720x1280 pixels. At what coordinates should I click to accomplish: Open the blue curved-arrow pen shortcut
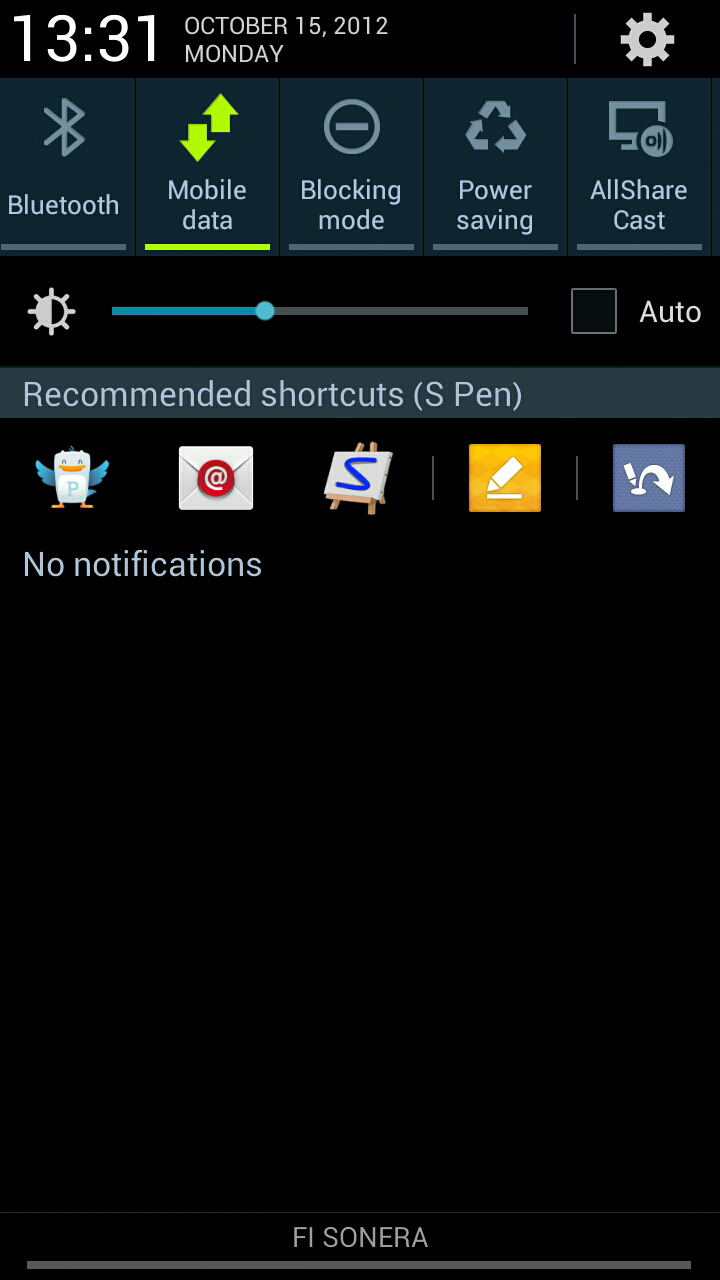click(x=649, y=478)
